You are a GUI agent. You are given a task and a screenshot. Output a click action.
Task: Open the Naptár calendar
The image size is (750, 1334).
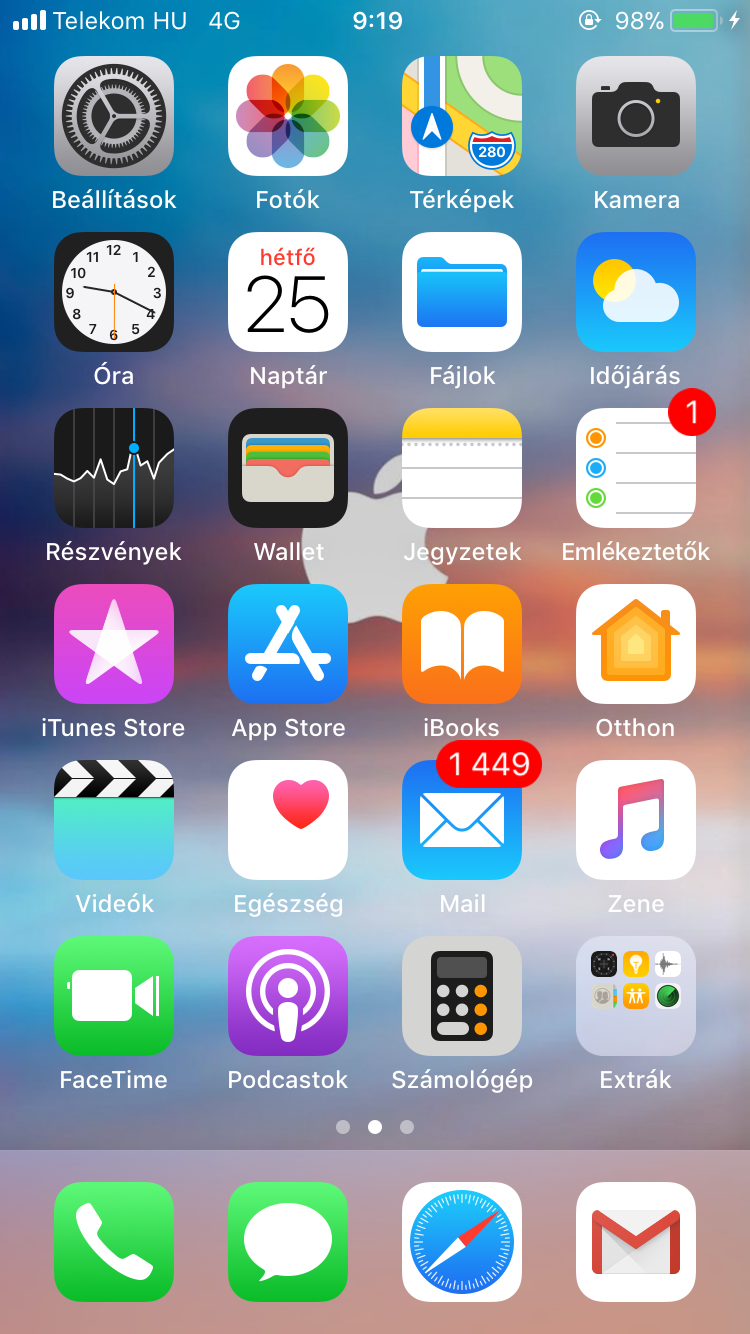tap(288, 292)
